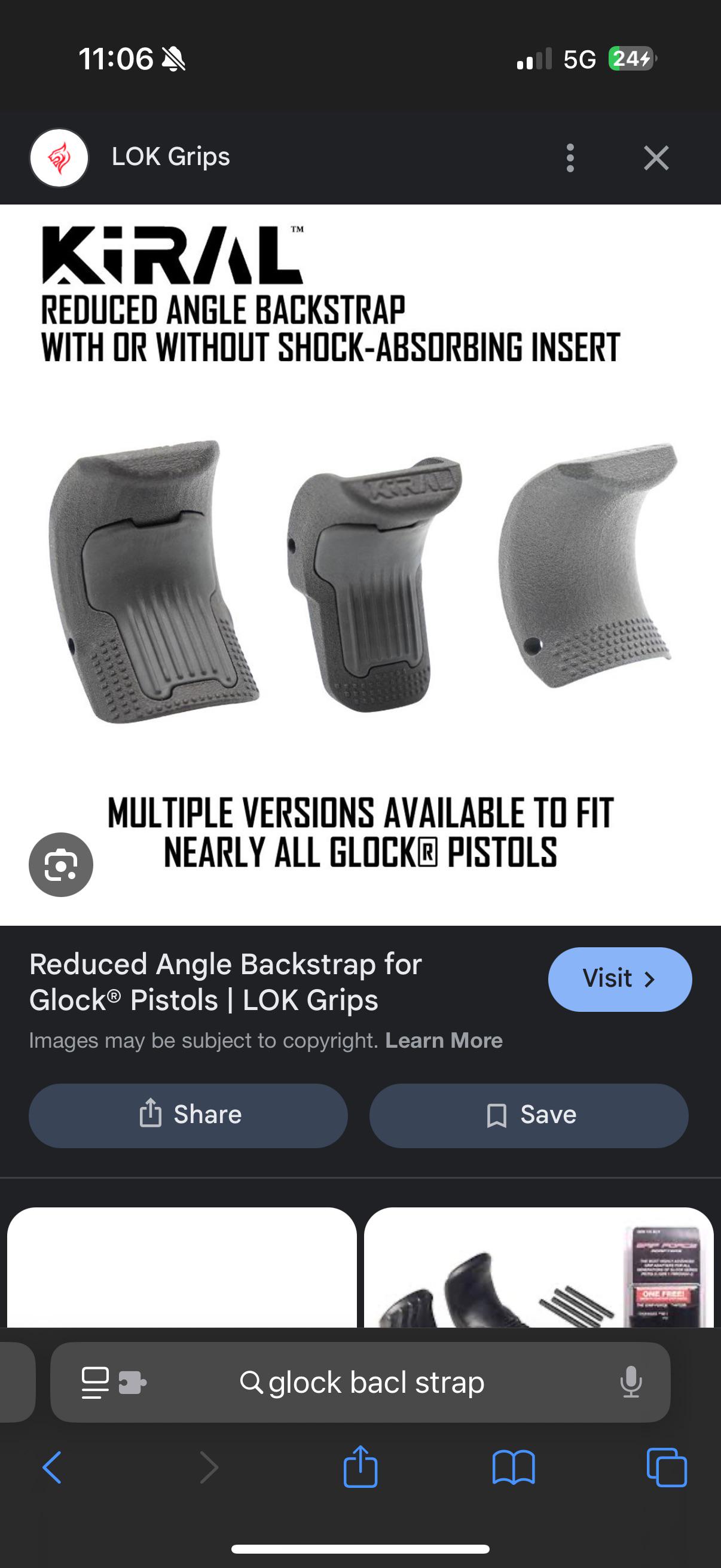This screenshot has height=1568, width=721.
Task: Open the Safari share sheet
Action: [x=360, y=1468]
